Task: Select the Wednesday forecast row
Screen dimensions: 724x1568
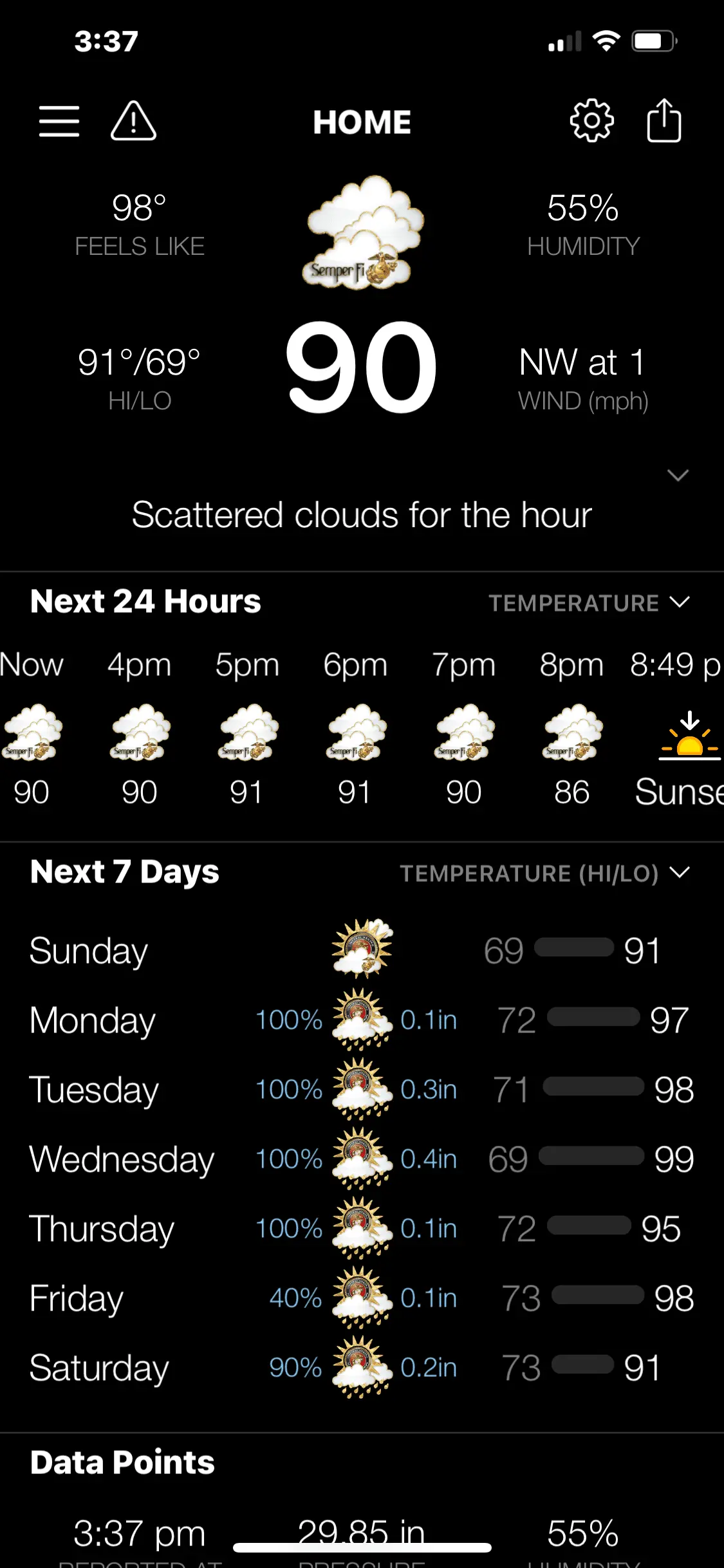Action: (362, 1159)
